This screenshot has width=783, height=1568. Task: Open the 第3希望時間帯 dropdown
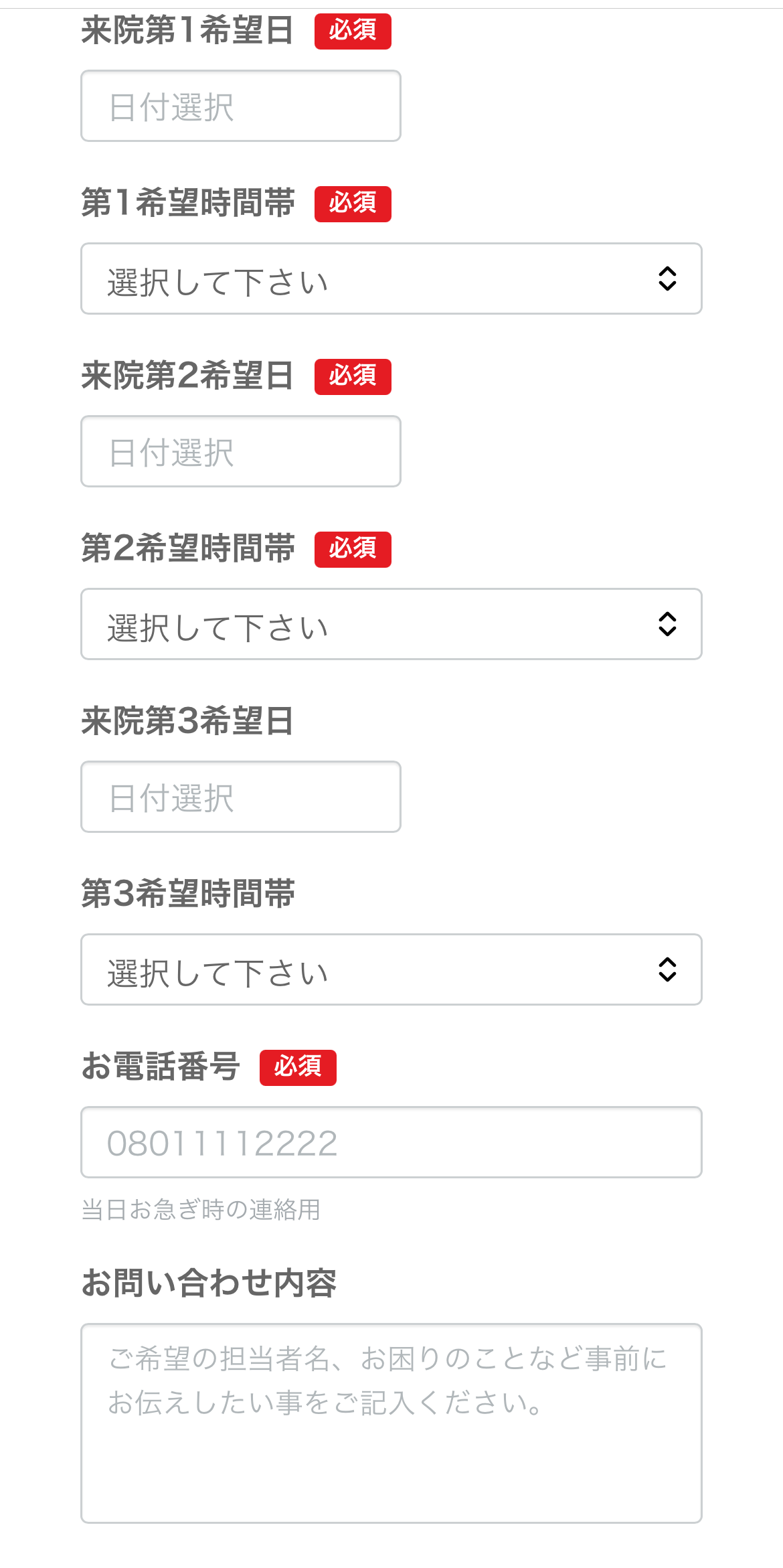pos(391,969)
